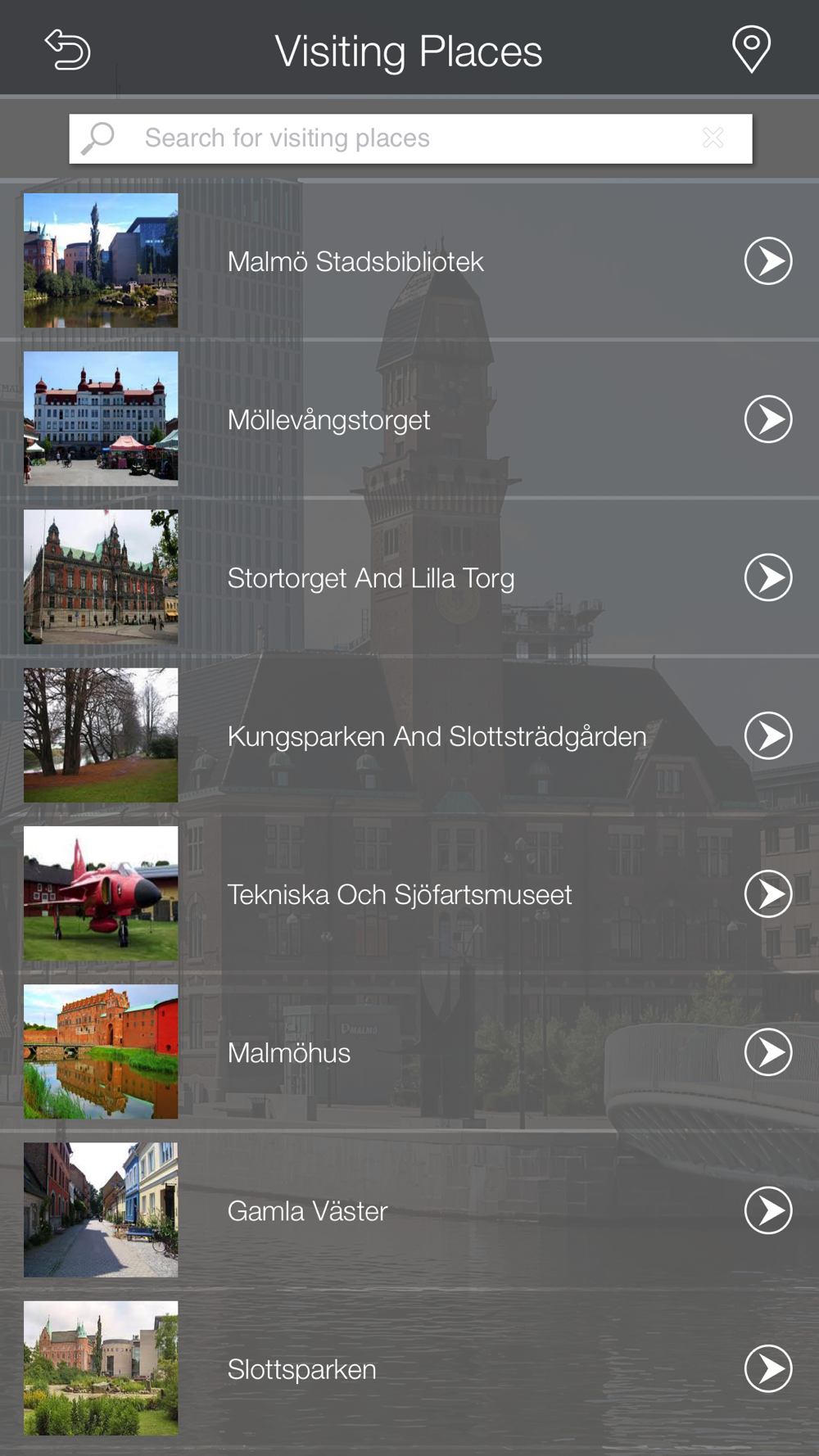View Stortorget And Lilla Torg
This screenshot has width=819, height=1456.
click(x=371, y=578)
